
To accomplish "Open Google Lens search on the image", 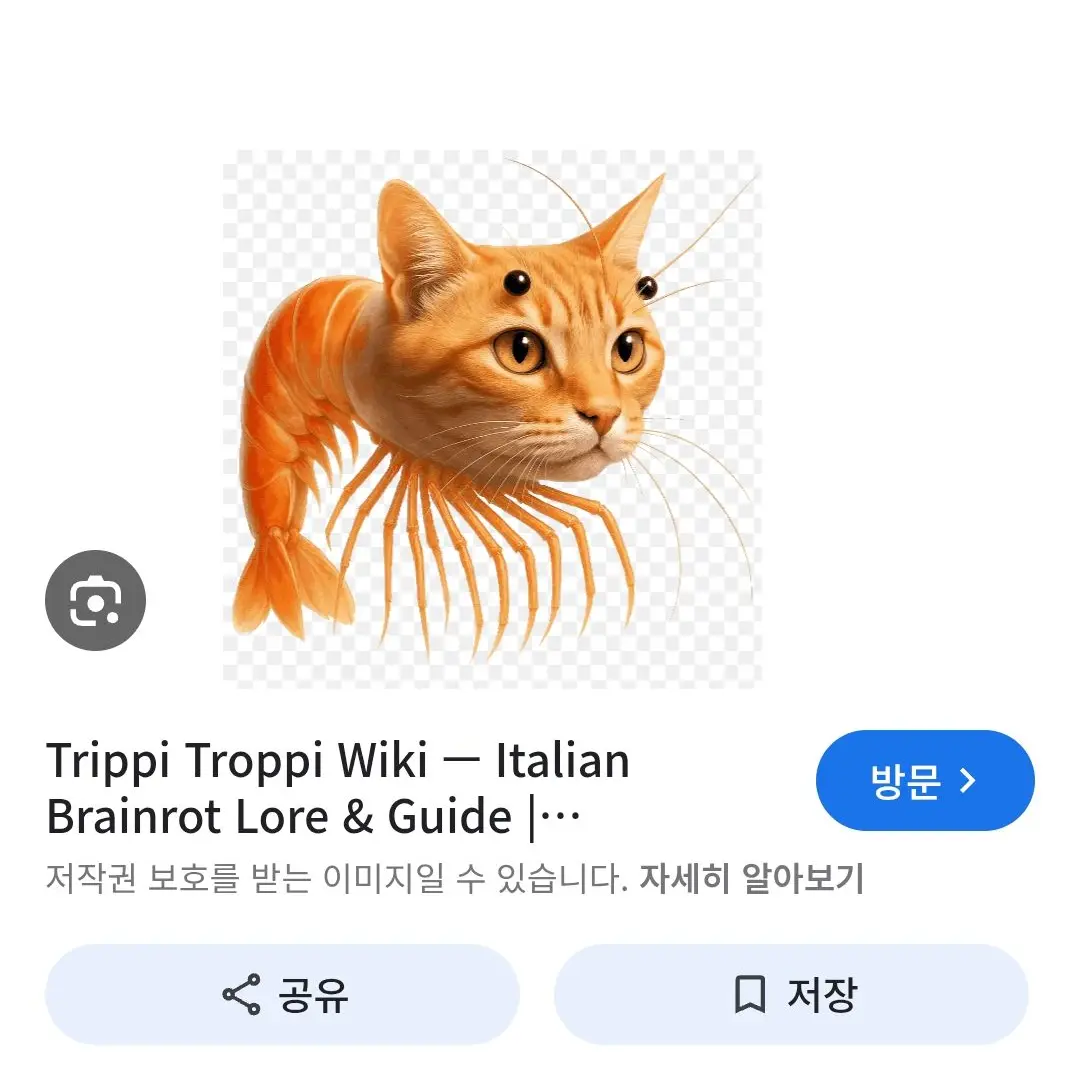I will pos(95,601).
